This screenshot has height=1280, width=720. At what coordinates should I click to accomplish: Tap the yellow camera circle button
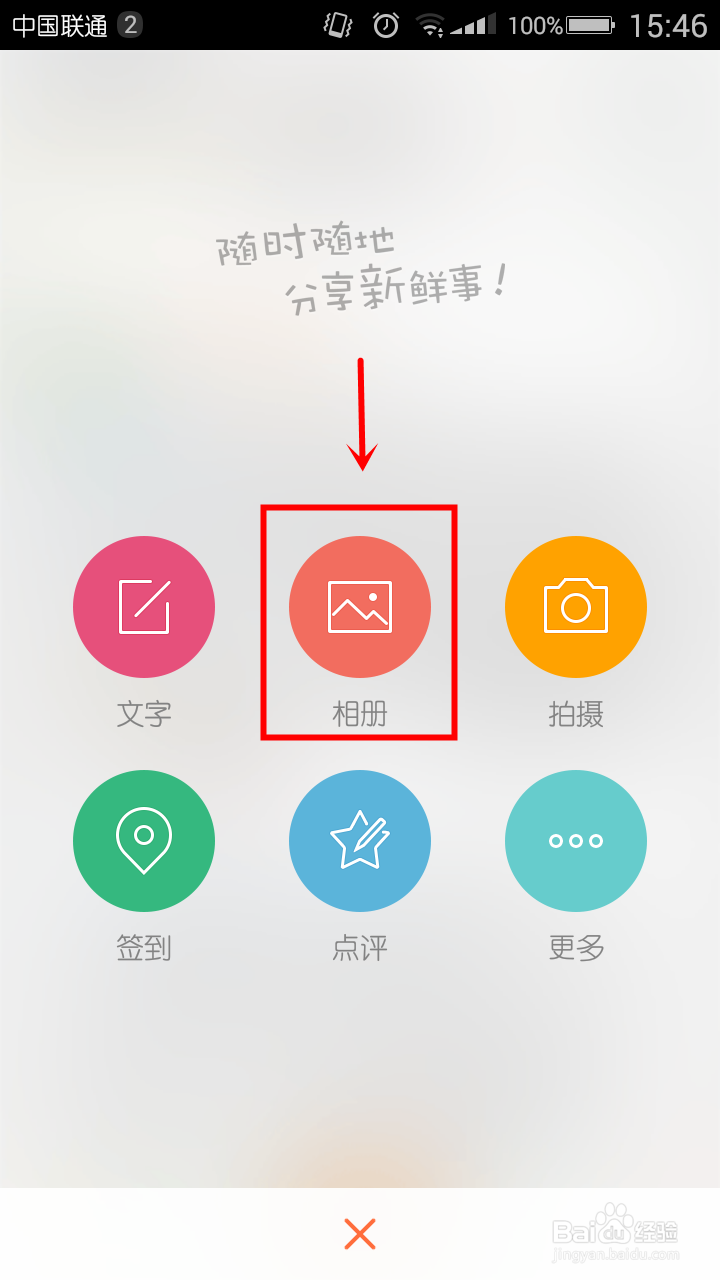point(576,607)
